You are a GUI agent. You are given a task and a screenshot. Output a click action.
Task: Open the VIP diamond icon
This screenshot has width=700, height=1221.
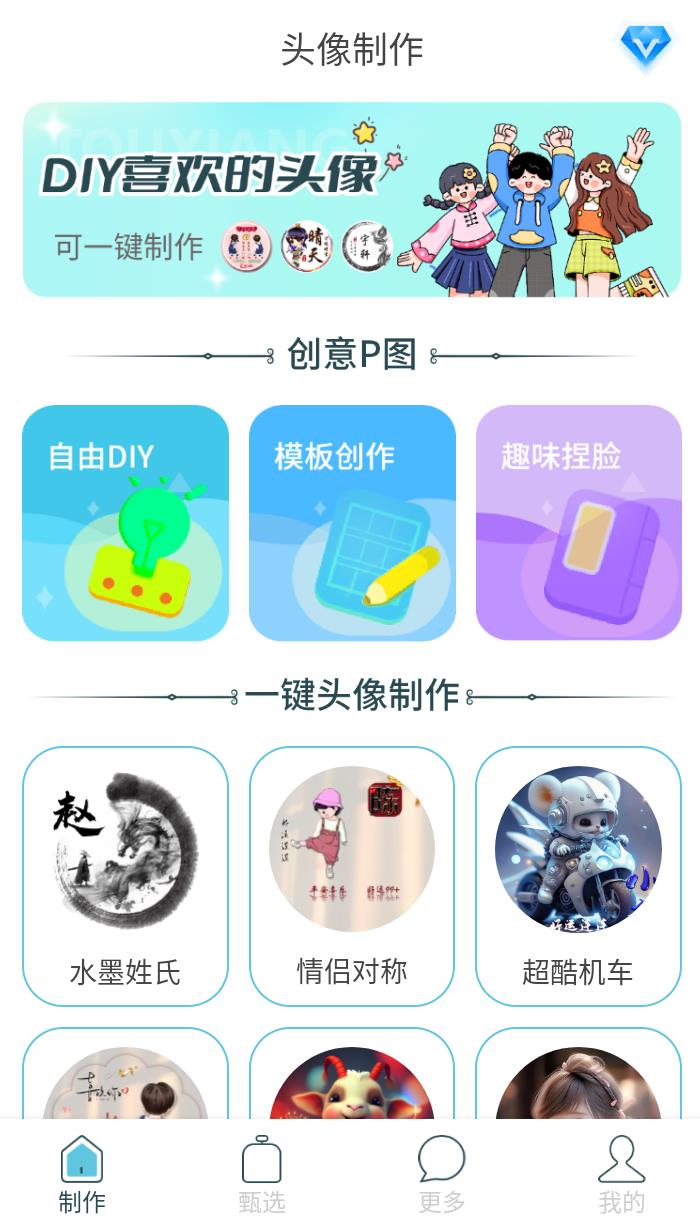point(644,46)
